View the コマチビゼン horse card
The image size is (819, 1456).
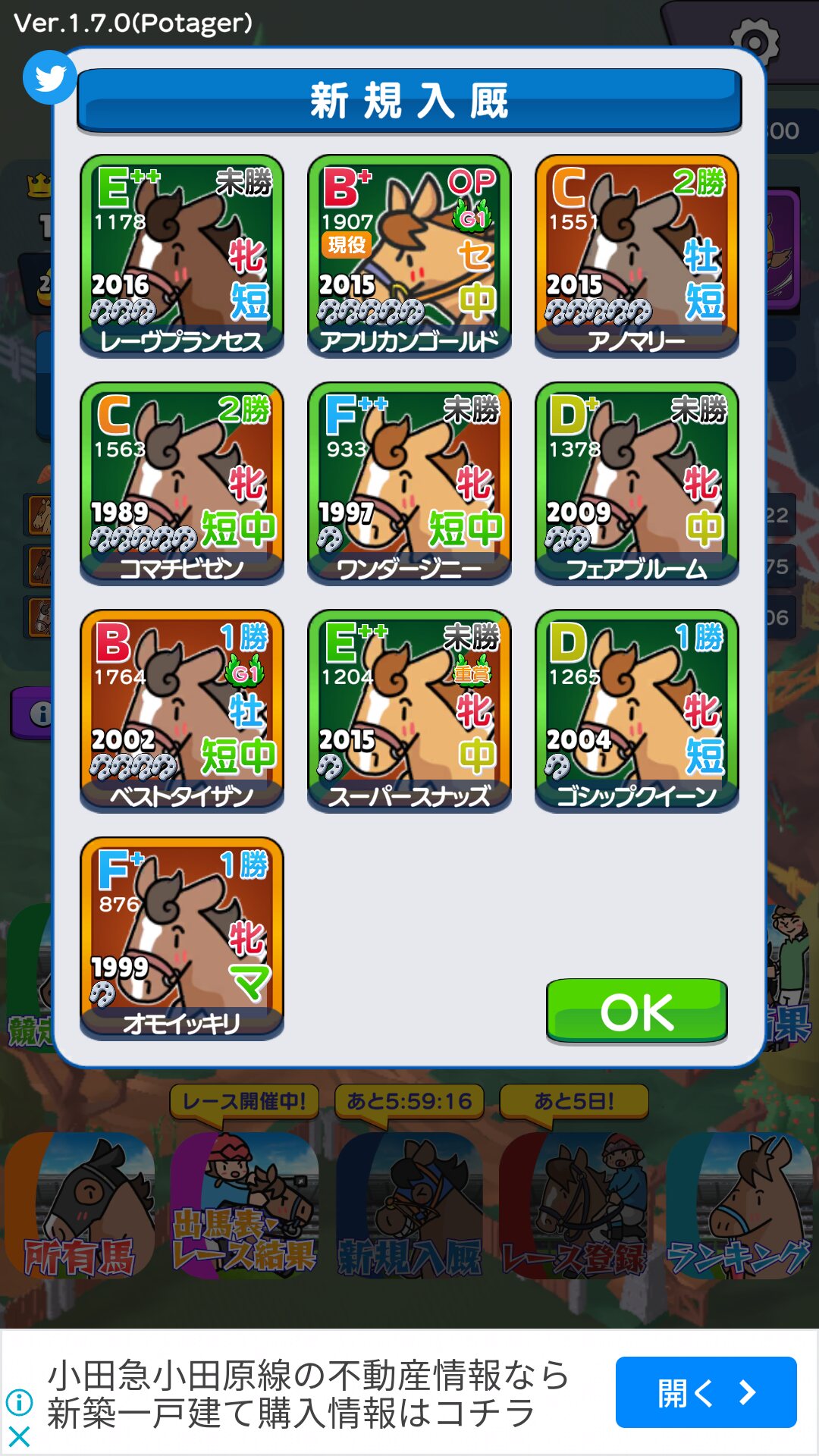tap(182, 484)
